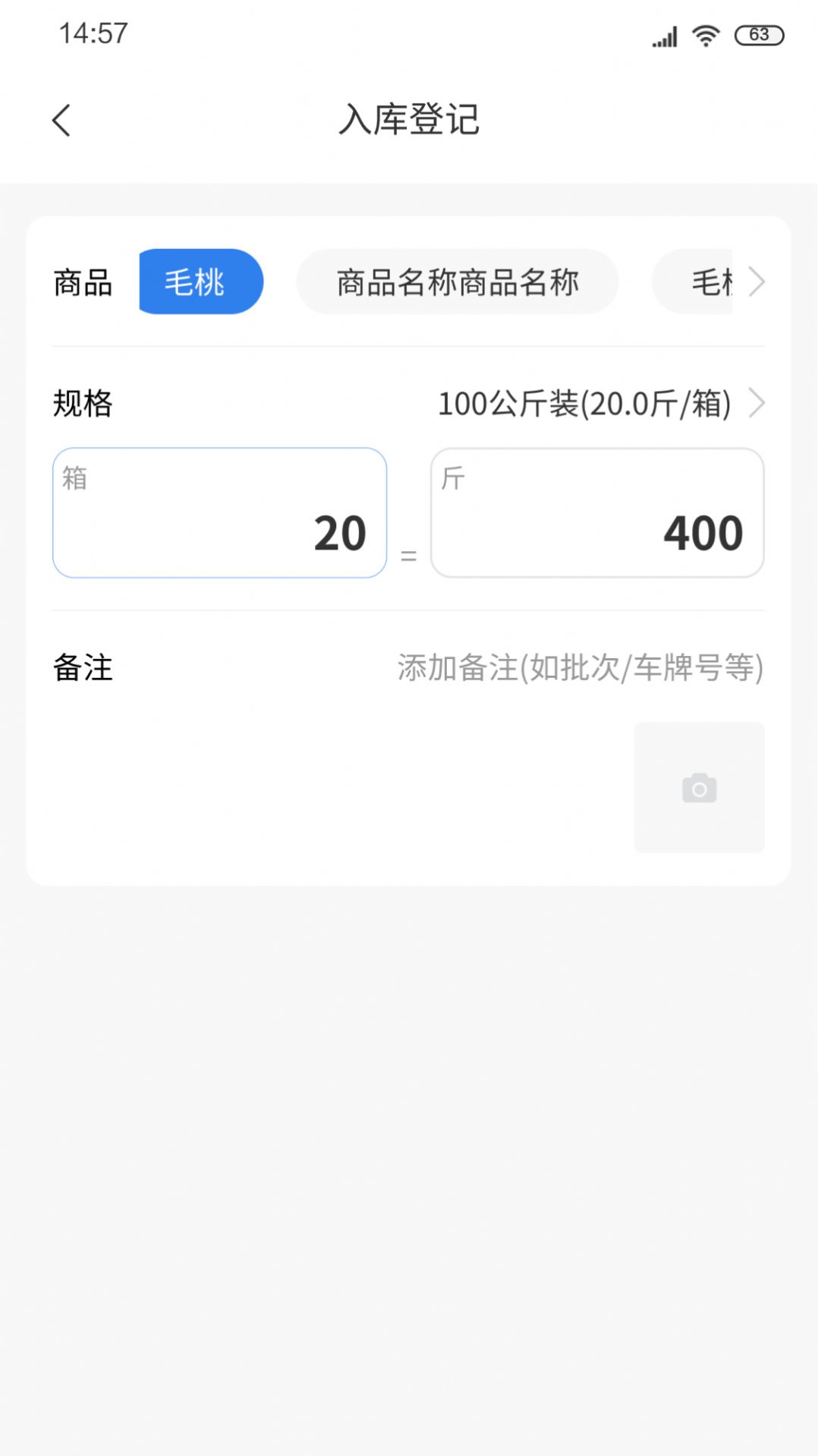The width and height of the screenshot is (818, 1456).
Task: Tap the 商品 label row
Action: tap(82, 282)
